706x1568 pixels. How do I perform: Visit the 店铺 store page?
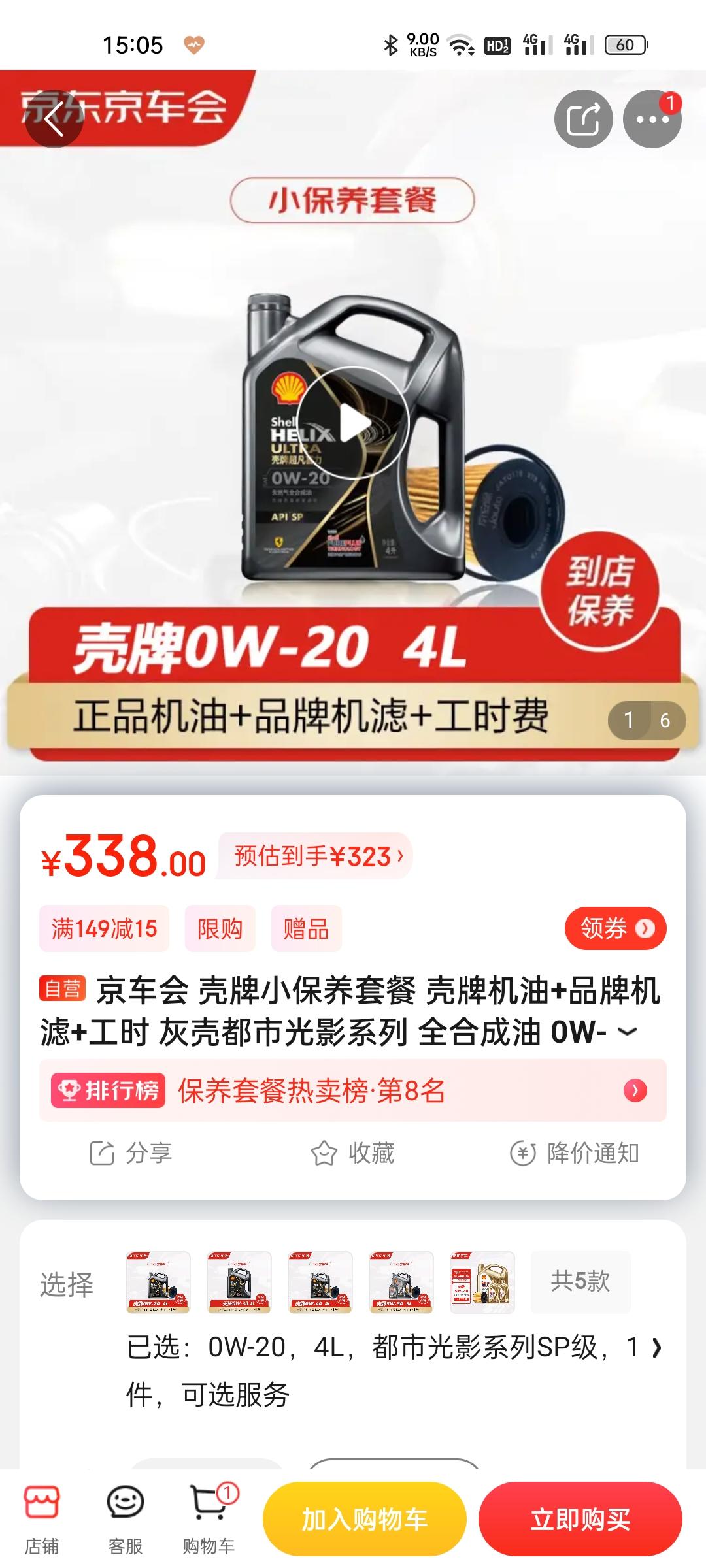pyautogui.click(x=42, y=1518)
